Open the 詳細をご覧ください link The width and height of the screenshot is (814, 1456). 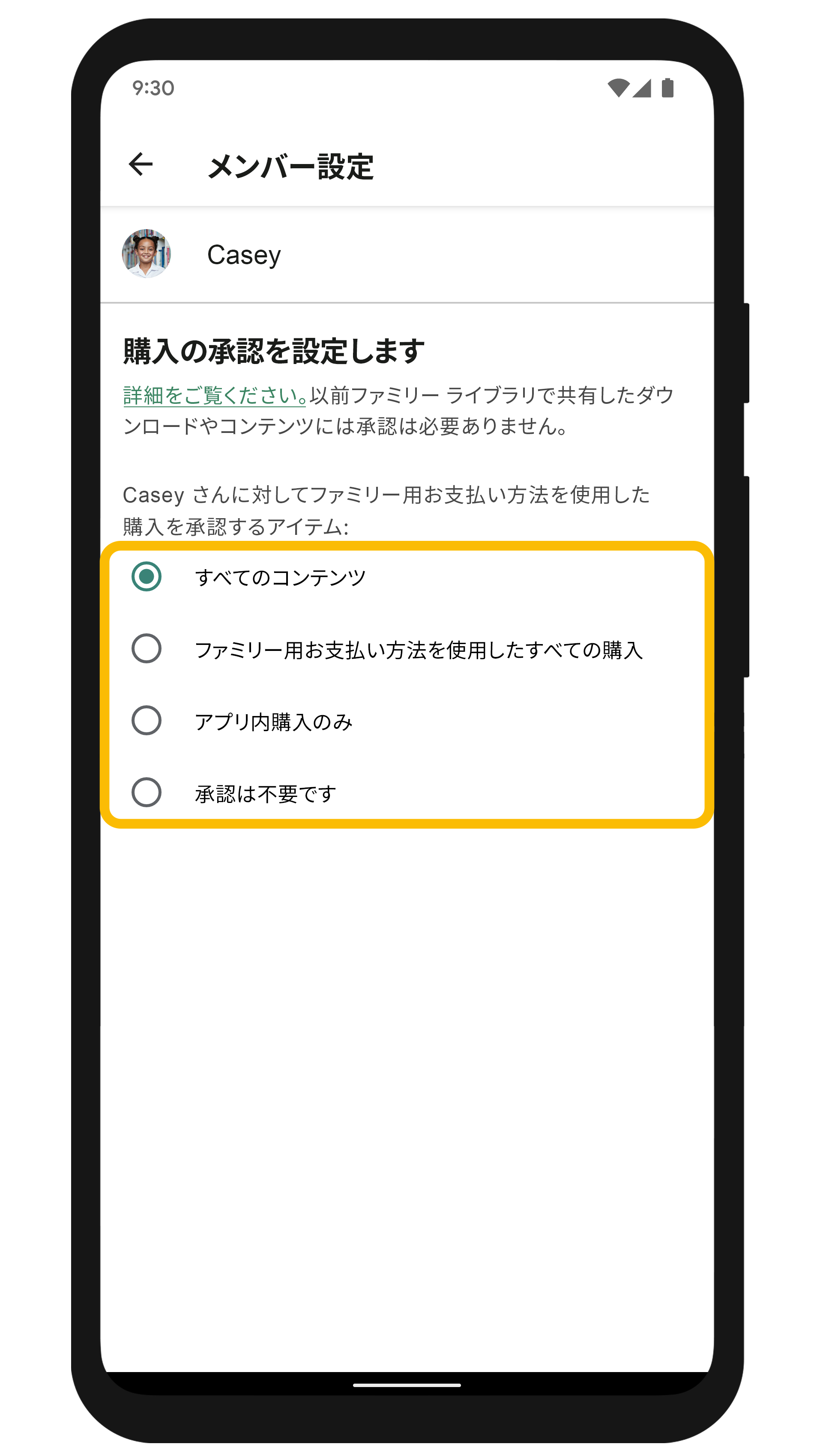tap(214, 395)
